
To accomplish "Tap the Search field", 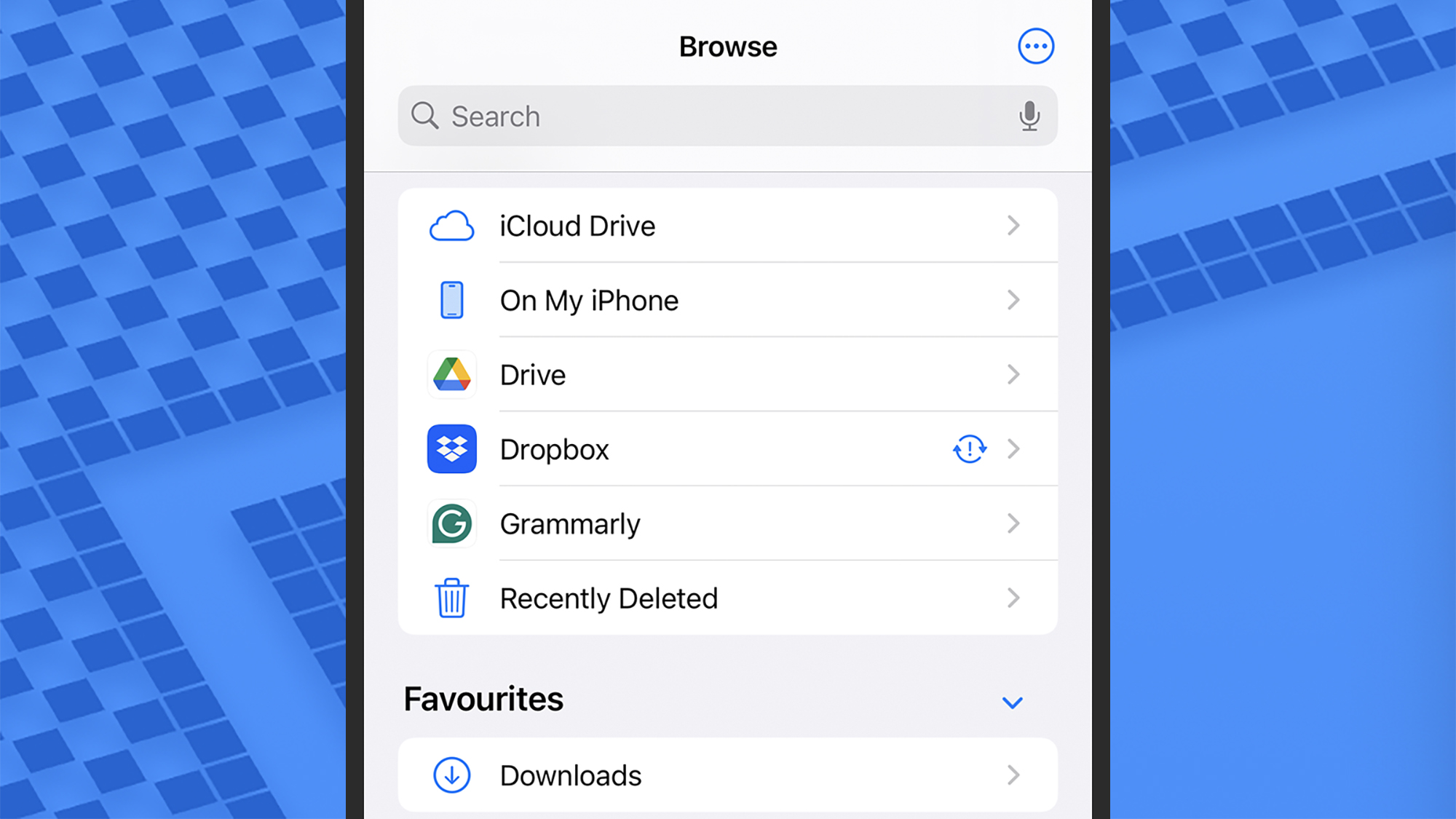I will 713,116.
